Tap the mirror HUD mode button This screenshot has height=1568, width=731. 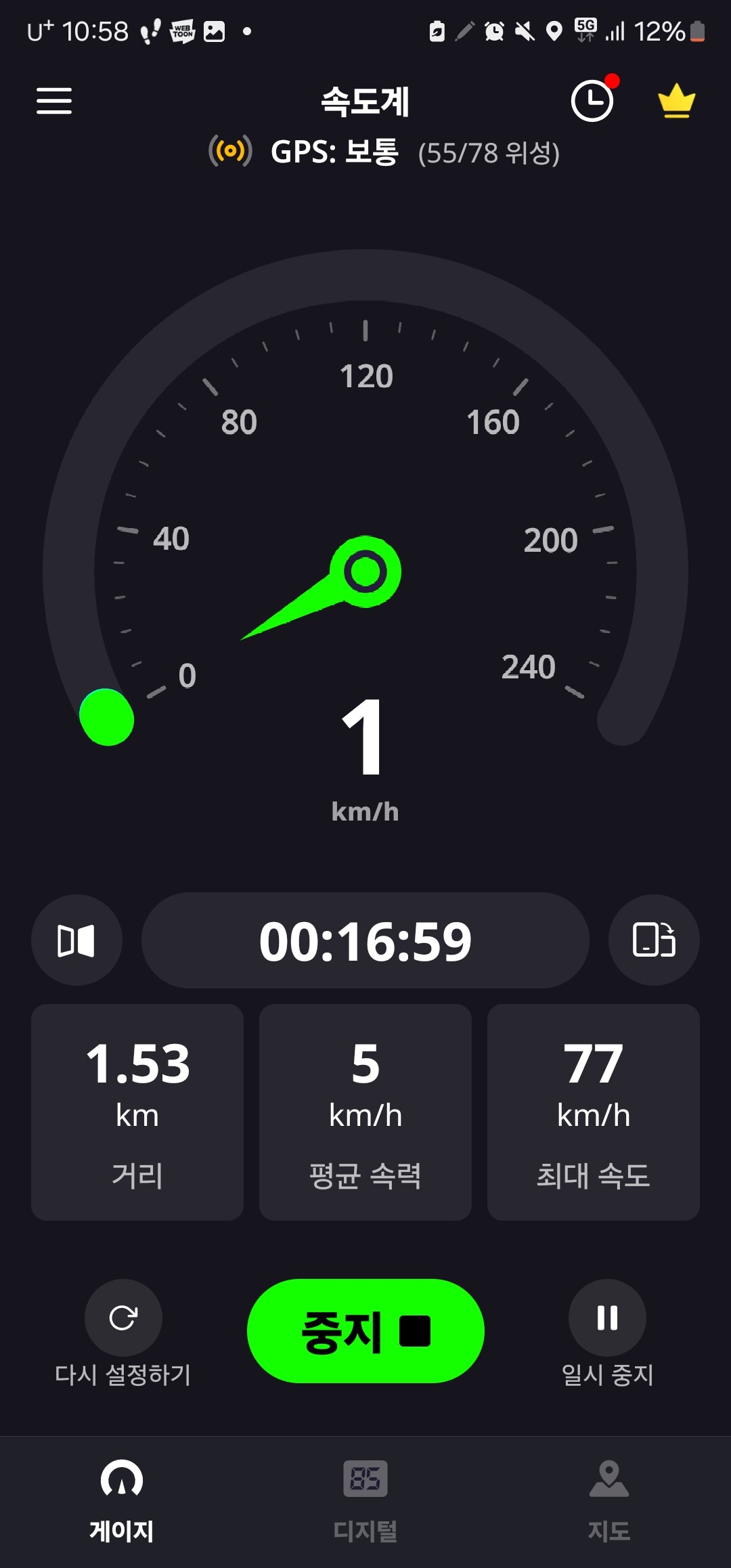click(x=76, y=940)
